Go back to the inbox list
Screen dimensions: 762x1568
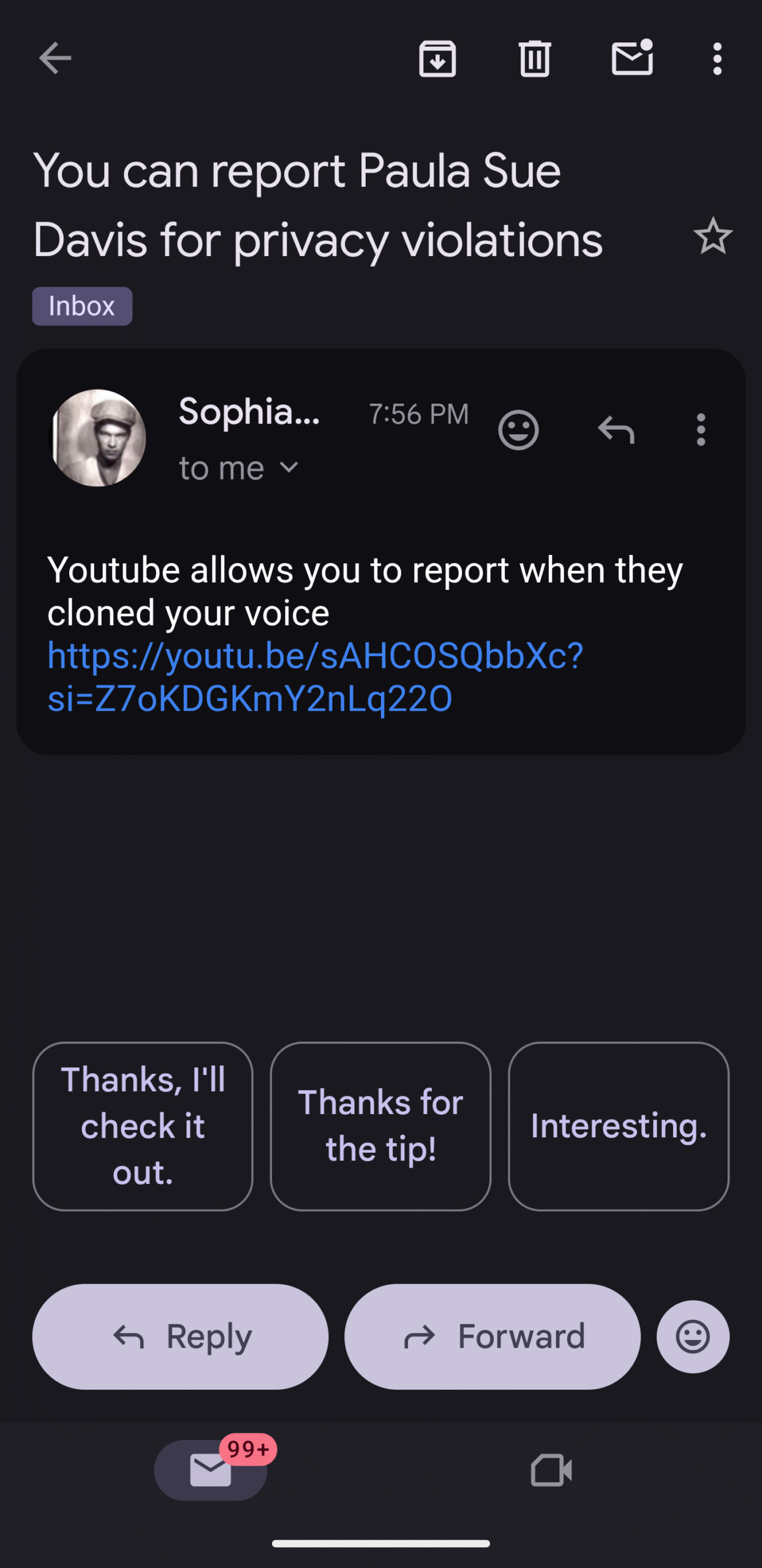click(55, 58)
